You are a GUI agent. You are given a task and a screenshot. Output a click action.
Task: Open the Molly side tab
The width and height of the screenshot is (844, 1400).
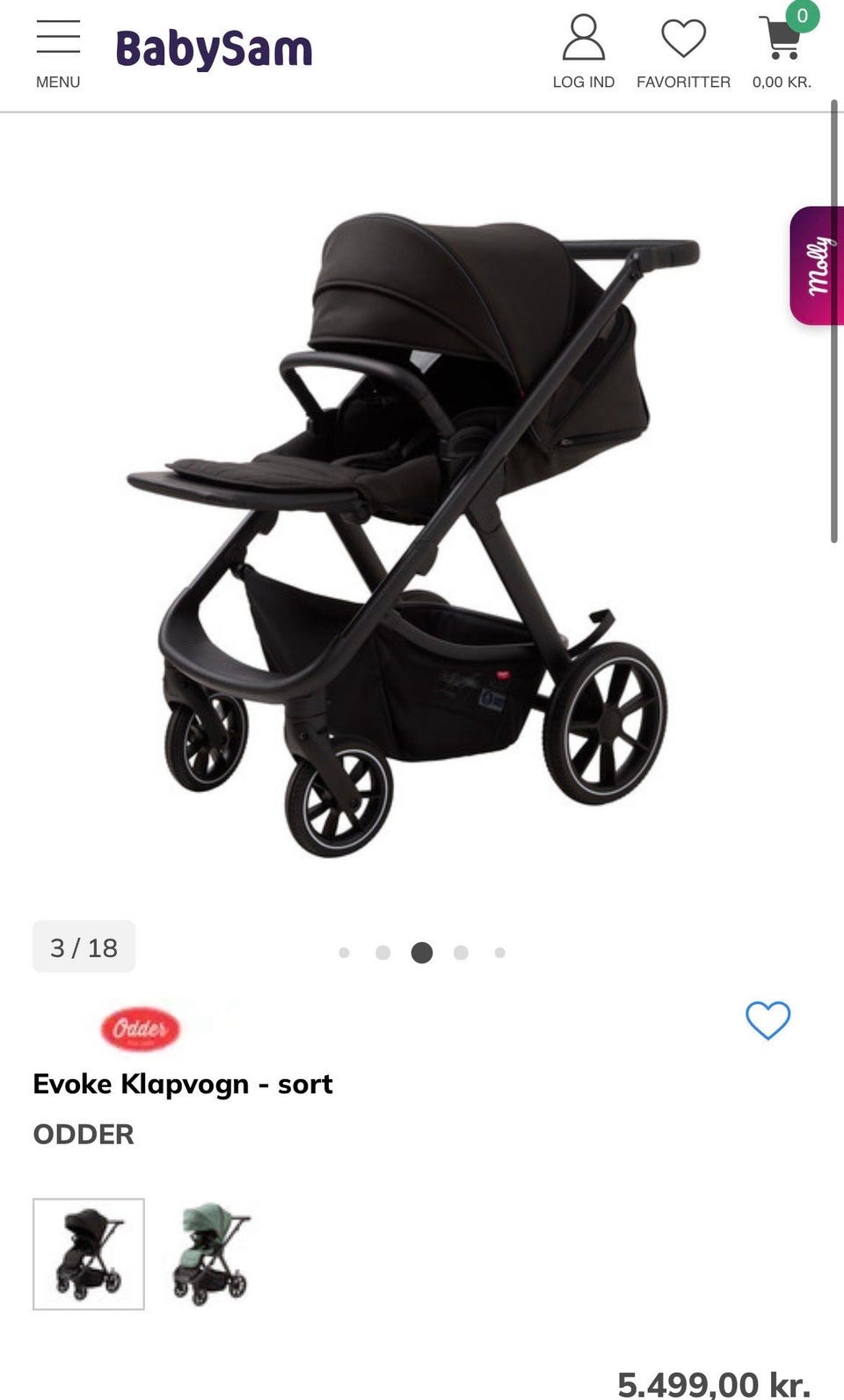click(817, 265)
